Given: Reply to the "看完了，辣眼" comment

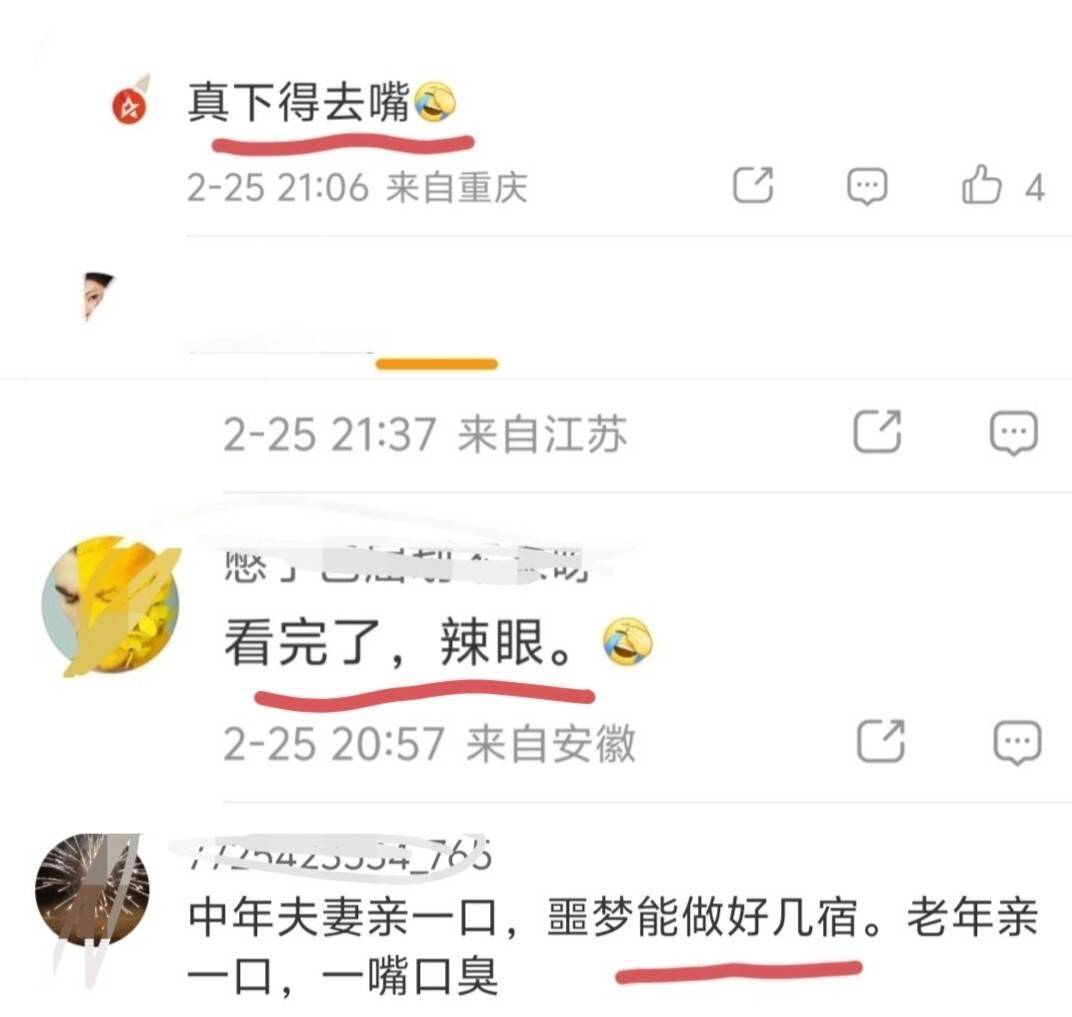Looking at the screenshot, I should 1017,742.
